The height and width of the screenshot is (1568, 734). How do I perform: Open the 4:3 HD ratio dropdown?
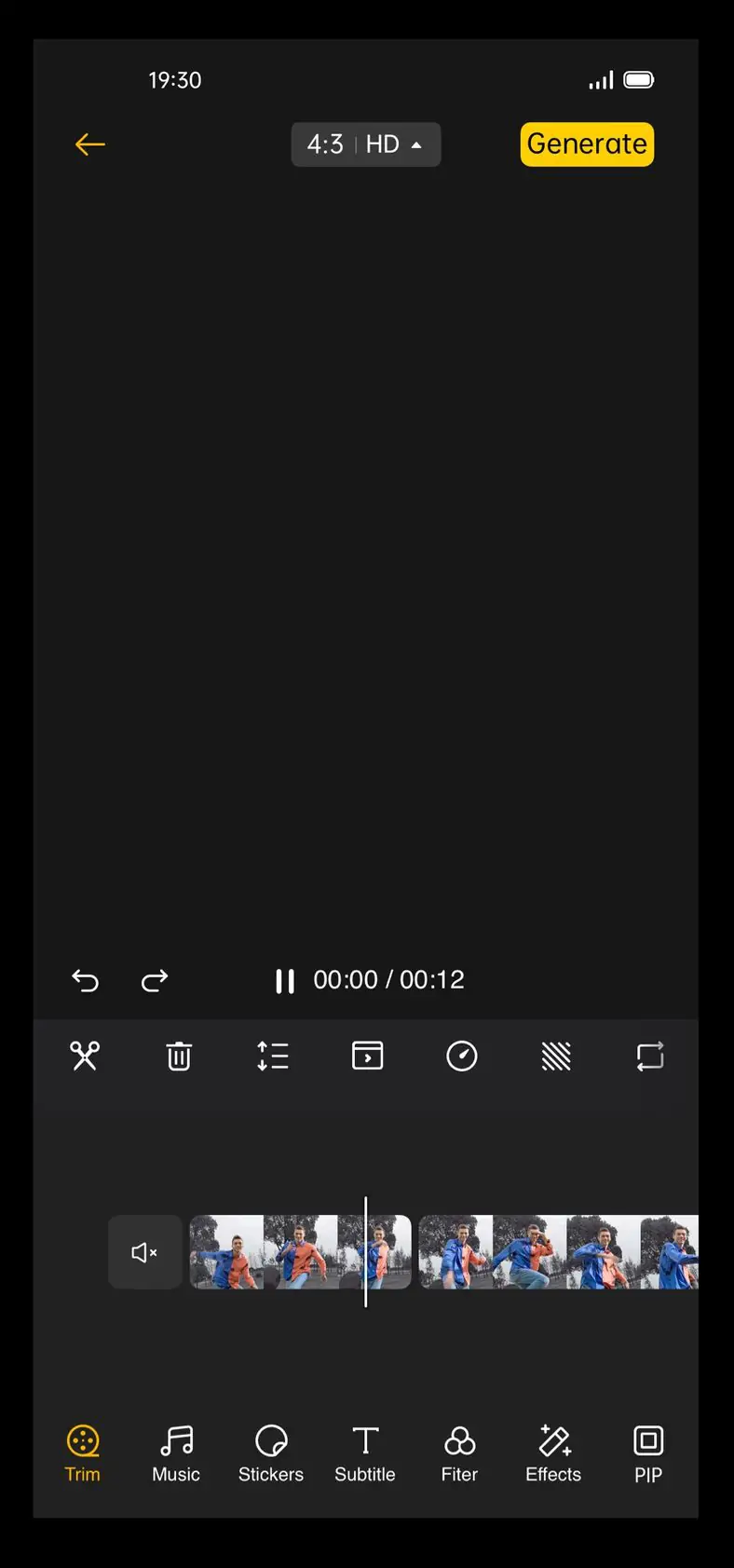[x=365, y=144]
